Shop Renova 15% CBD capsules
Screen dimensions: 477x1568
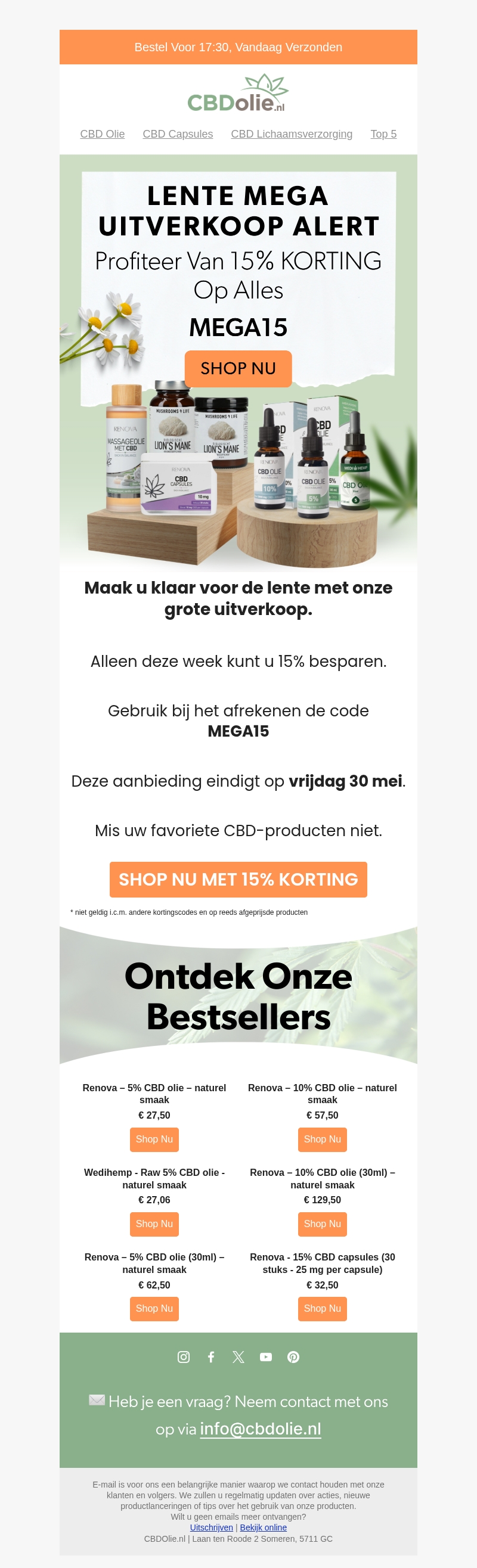coord(322,1308)
